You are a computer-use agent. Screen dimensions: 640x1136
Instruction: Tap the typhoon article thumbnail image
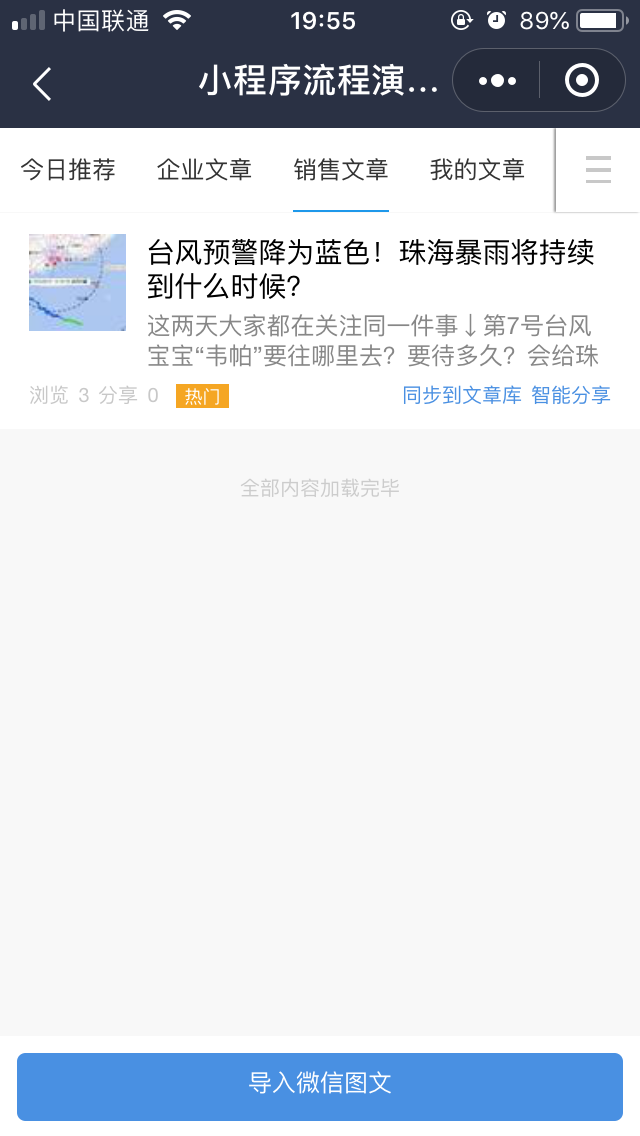[x=78, y=282]
